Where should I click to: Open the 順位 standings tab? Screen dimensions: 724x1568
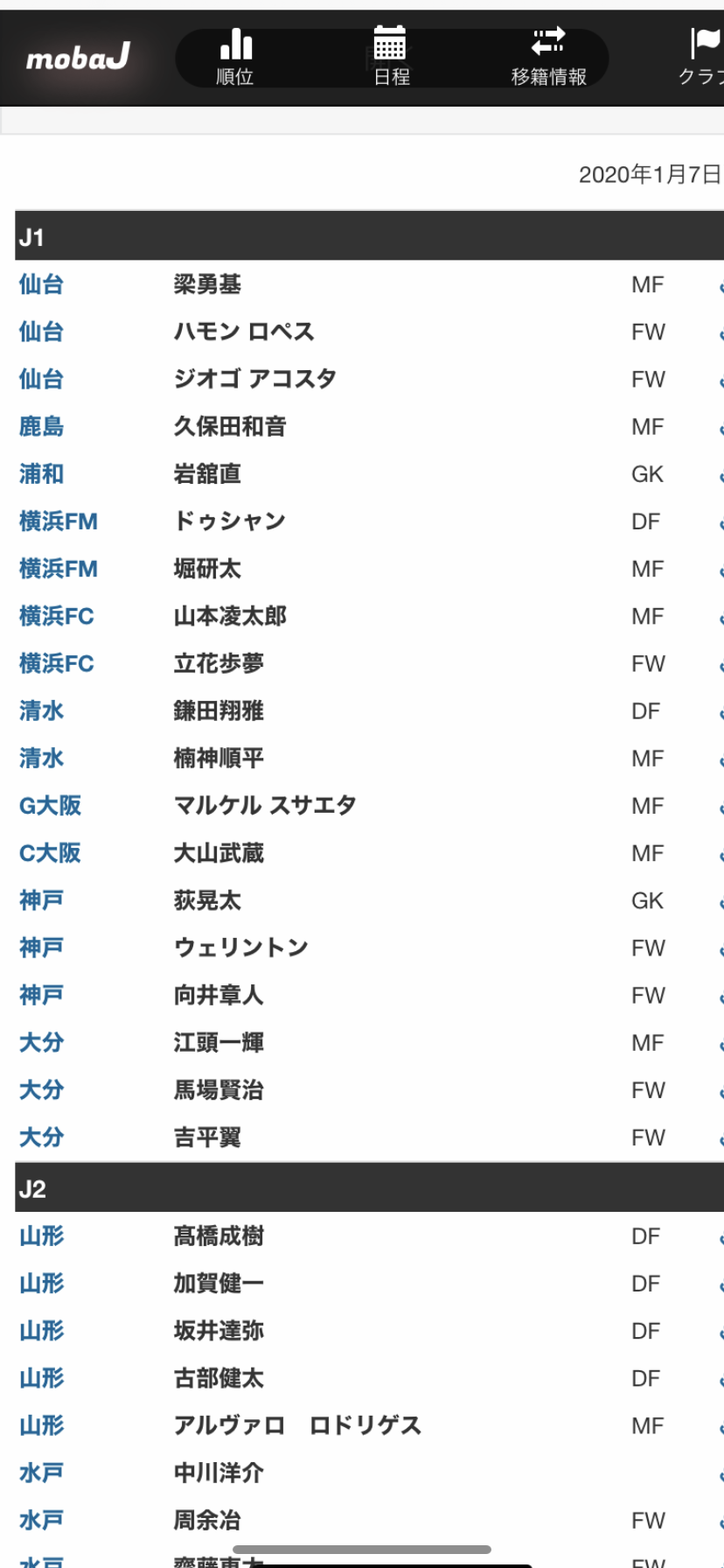click(235, 57)
